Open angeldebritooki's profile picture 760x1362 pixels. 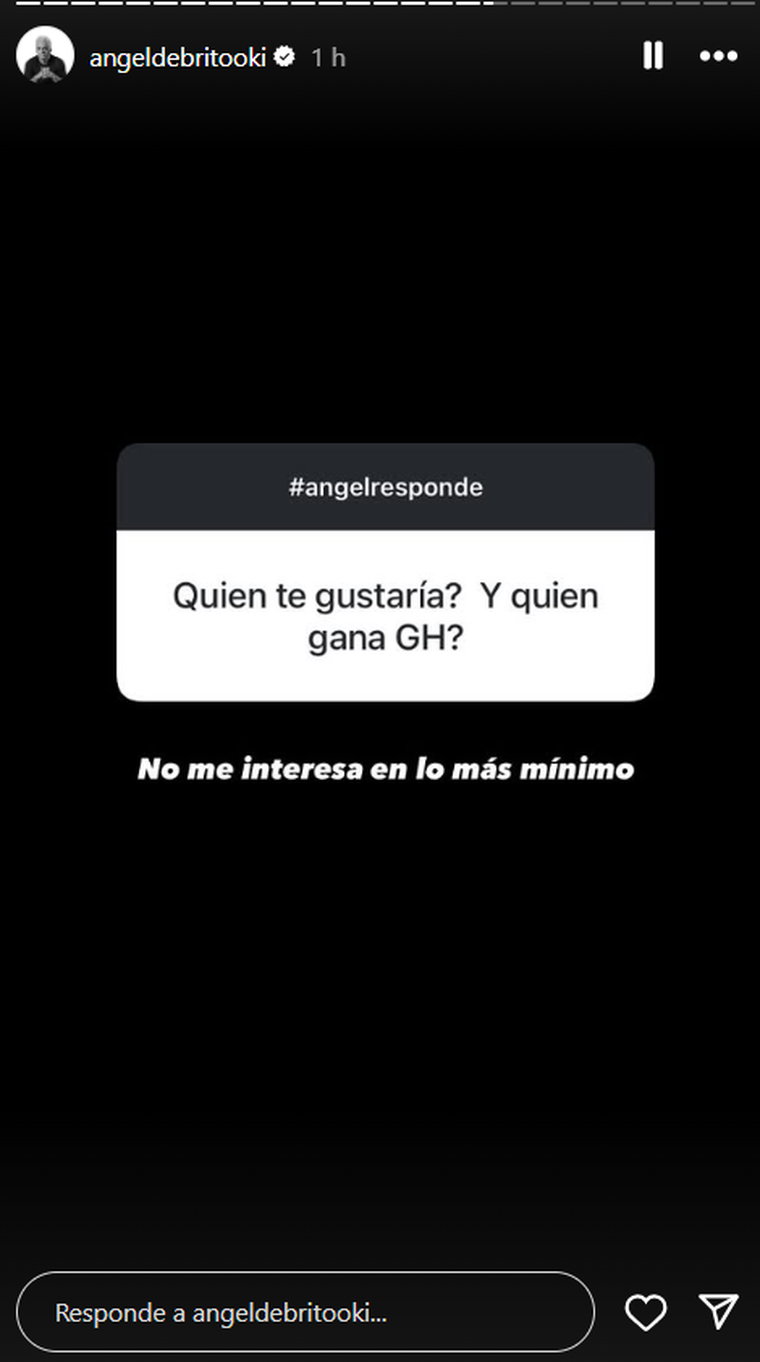[44, 57]
